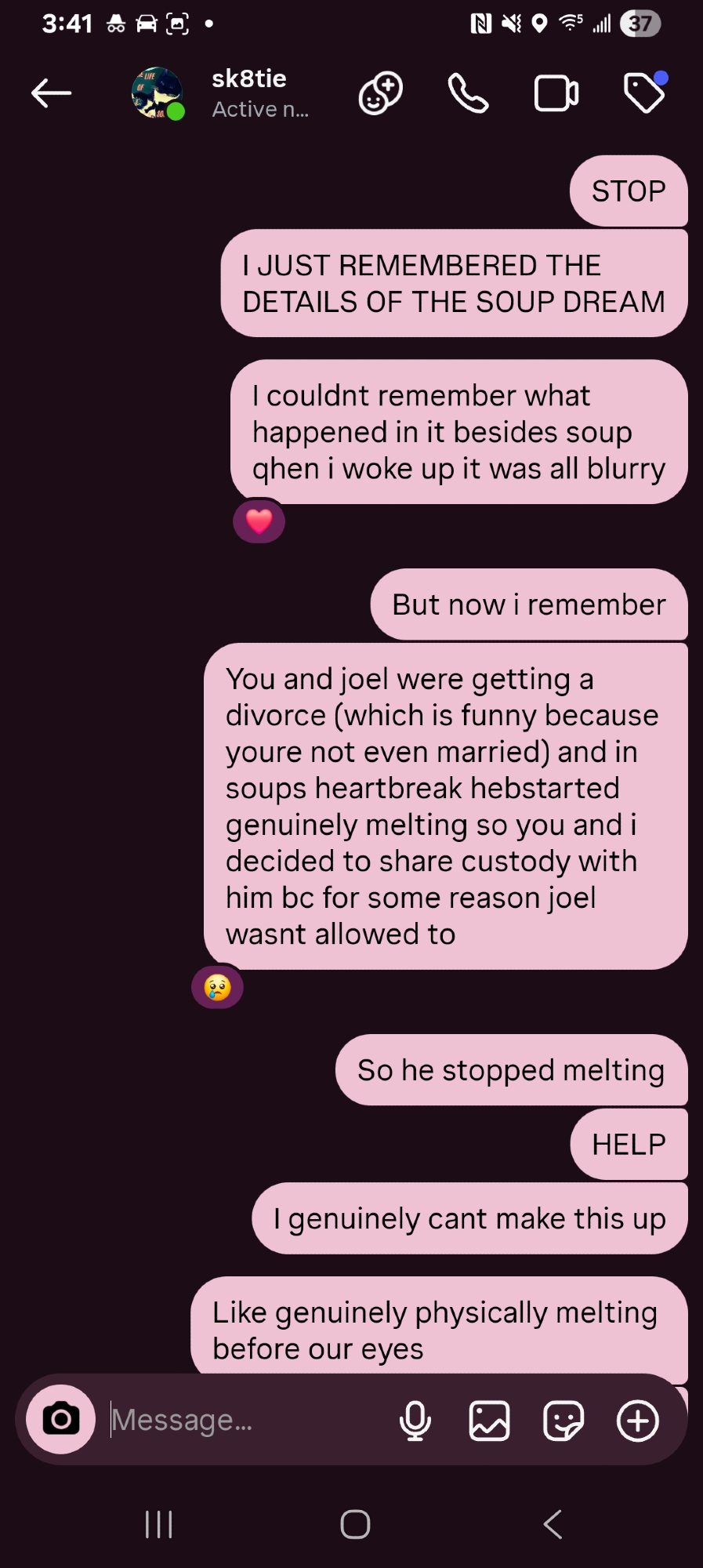Open the camera from message bar
This screenshot has width=703, height=1568.
point(61,1419)
